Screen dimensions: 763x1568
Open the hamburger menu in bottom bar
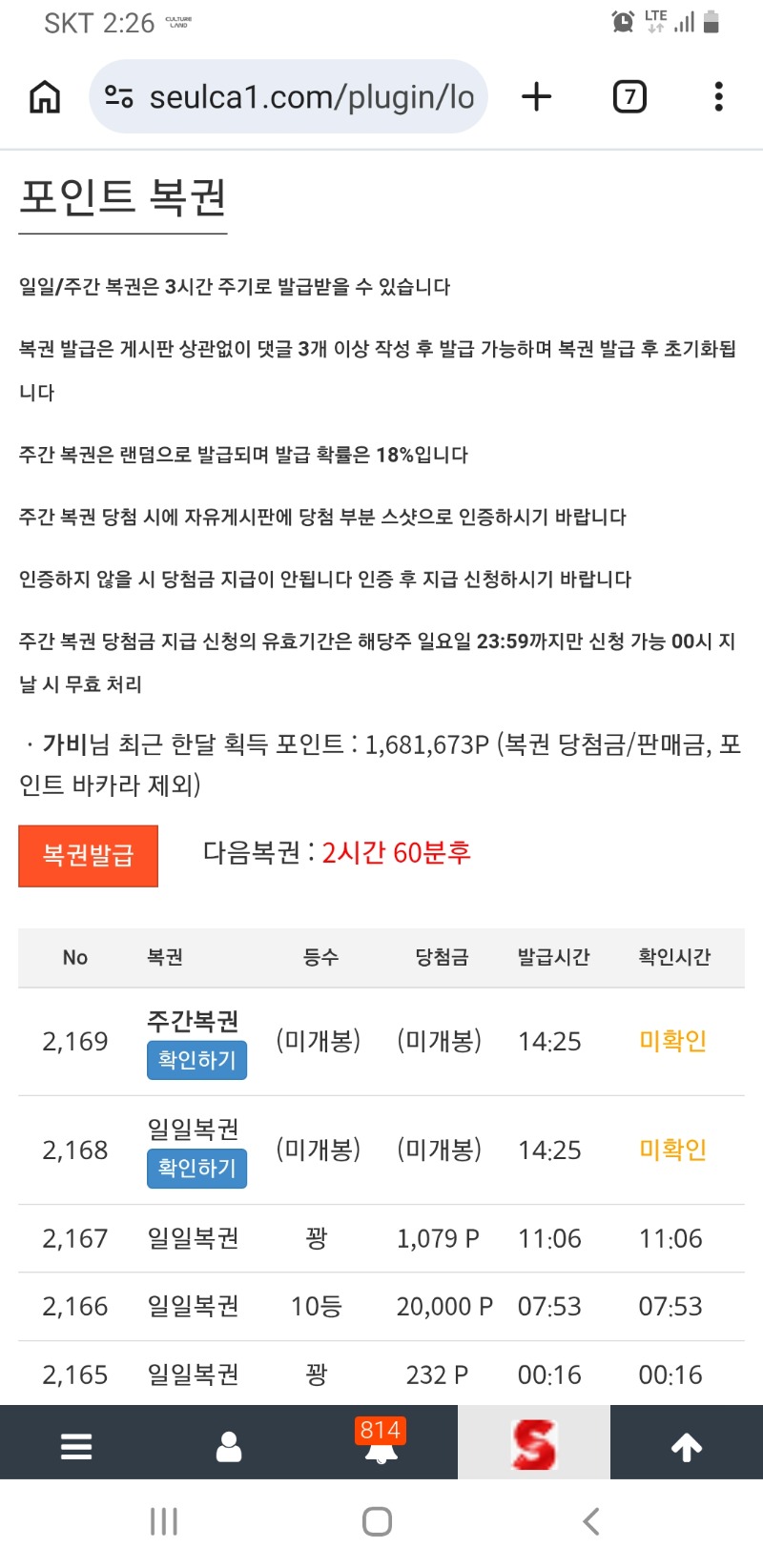76,1446
